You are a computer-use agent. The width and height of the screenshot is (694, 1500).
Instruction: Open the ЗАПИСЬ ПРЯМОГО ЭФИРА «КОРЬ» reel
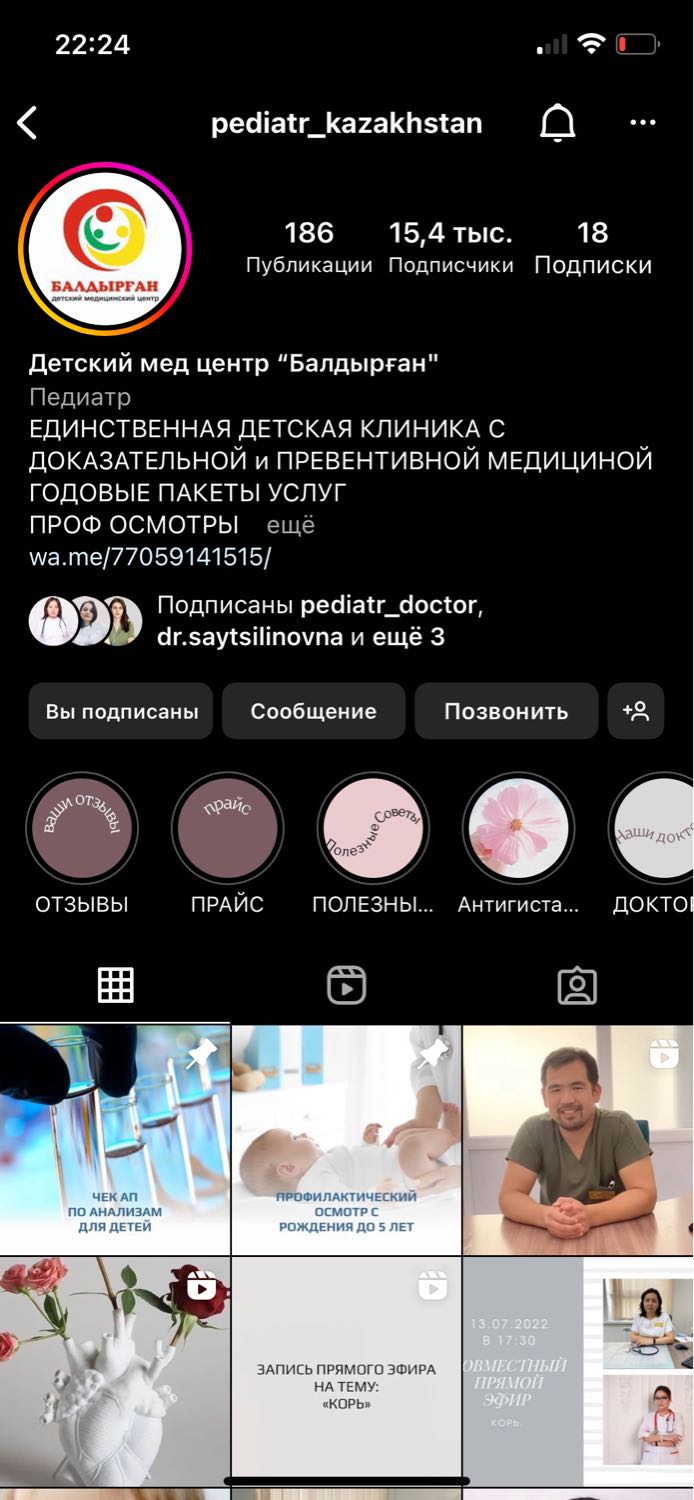coord(347,1372)
